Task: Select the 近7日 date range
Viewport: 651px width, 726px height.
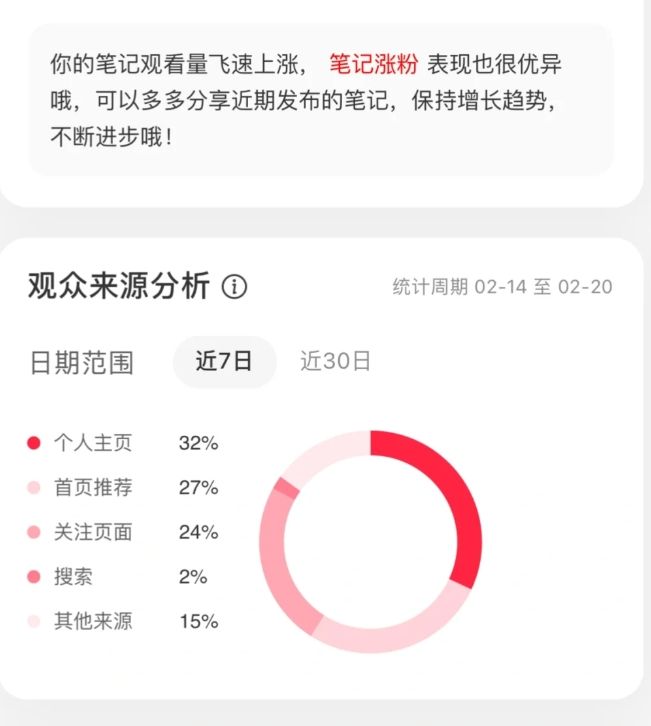Action: tap(224, 362)
